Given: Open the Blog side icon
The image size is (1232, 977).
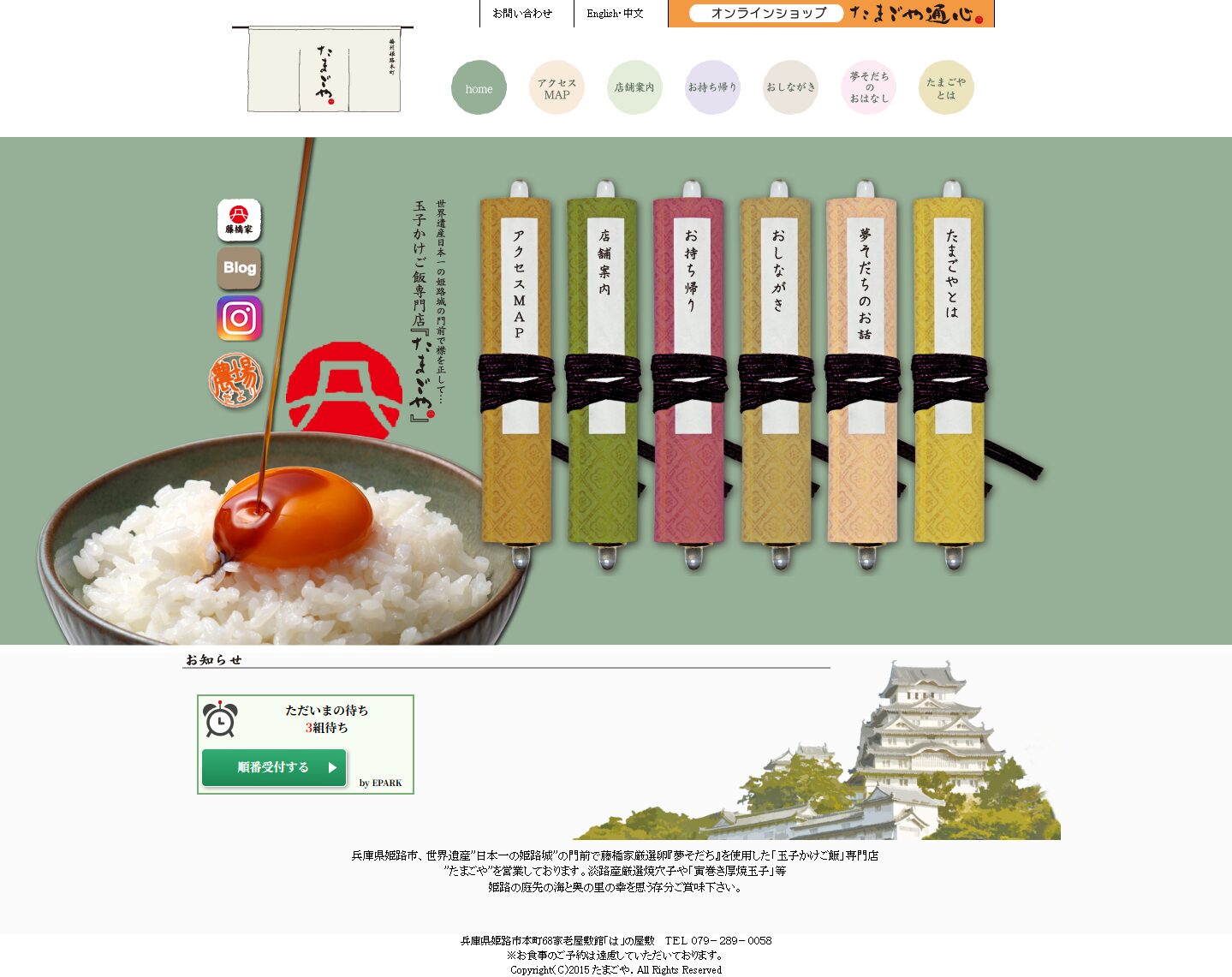Looking at the screenshot, I should (239, 268).
